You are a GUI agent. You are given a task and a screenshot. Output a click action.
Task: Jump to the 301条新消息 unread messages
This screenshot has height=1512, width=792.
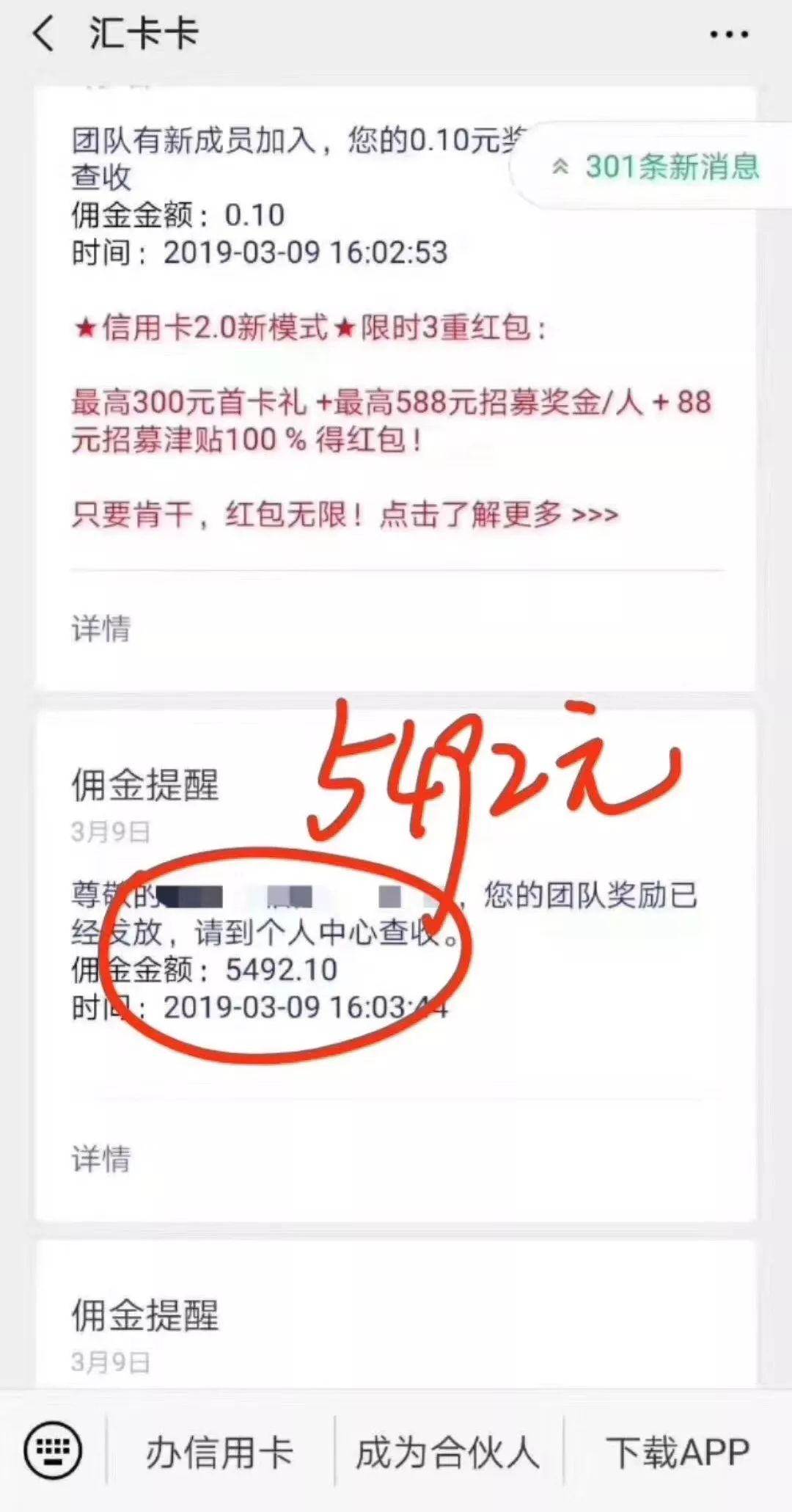(656, 167)
